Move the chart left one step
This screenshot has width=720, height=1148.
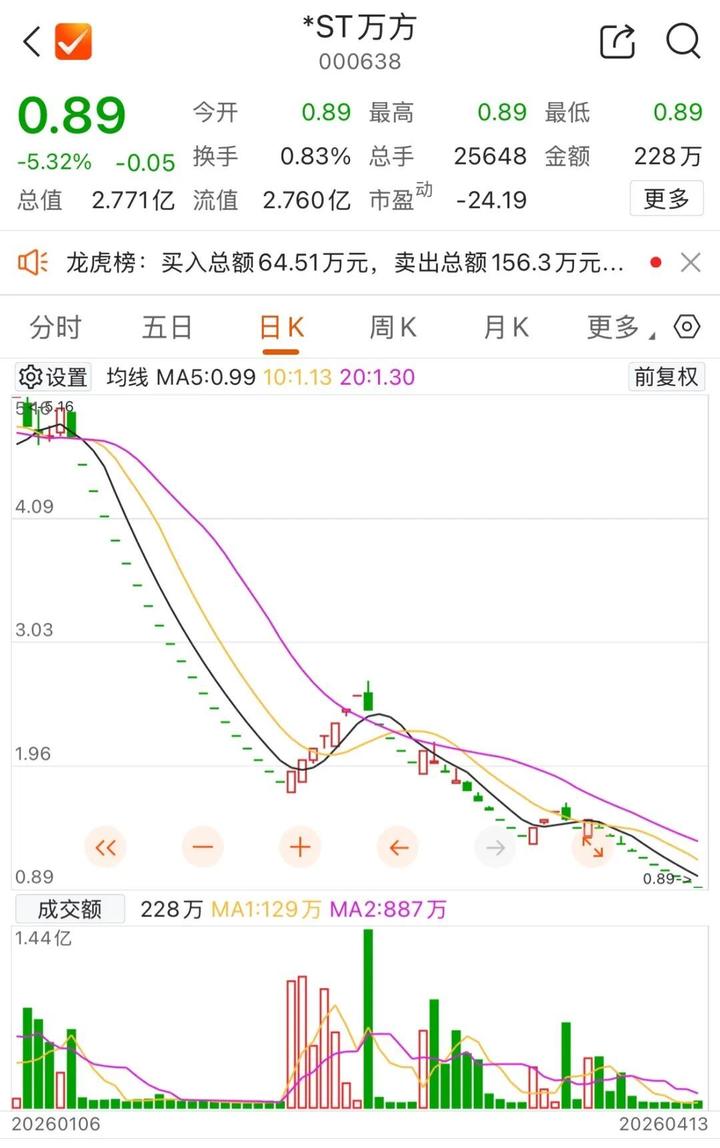tap(398, 848)
